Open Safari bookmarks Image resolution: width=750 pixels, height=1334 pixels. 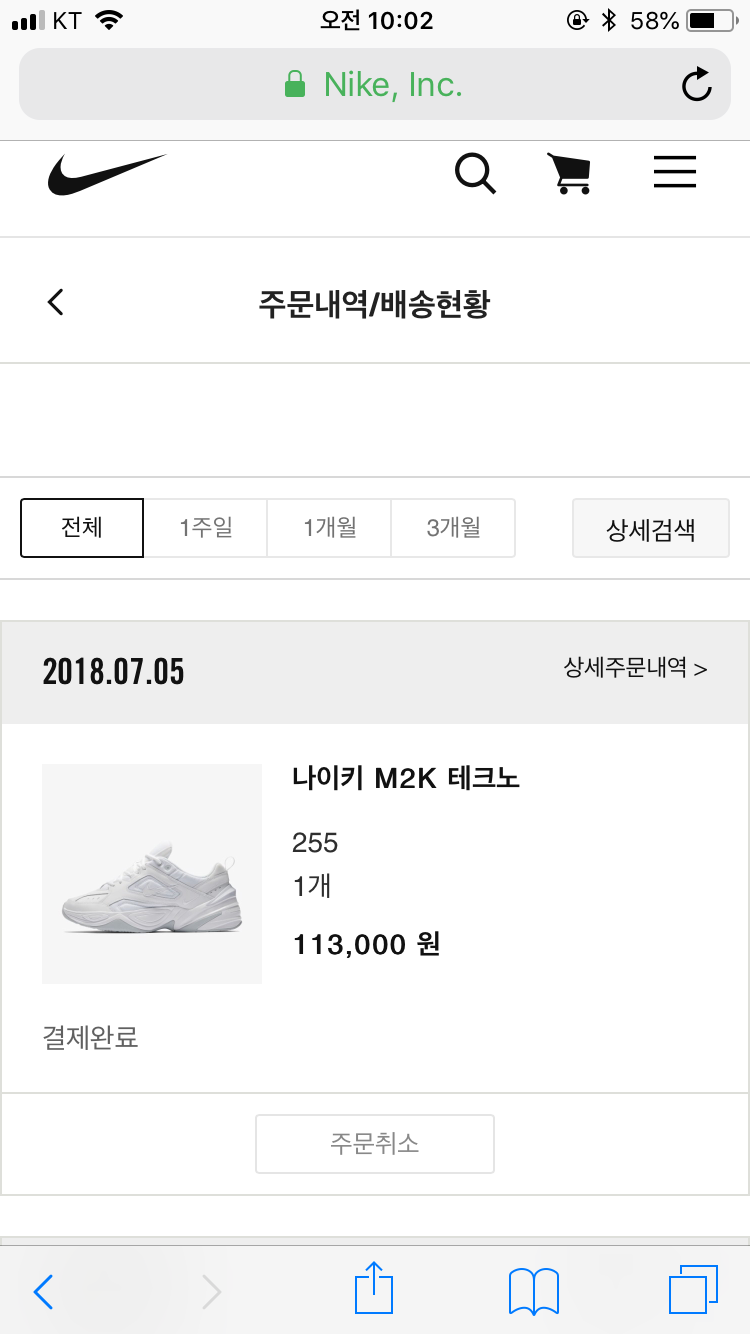pyautogui.click(x=533, y=1290)
